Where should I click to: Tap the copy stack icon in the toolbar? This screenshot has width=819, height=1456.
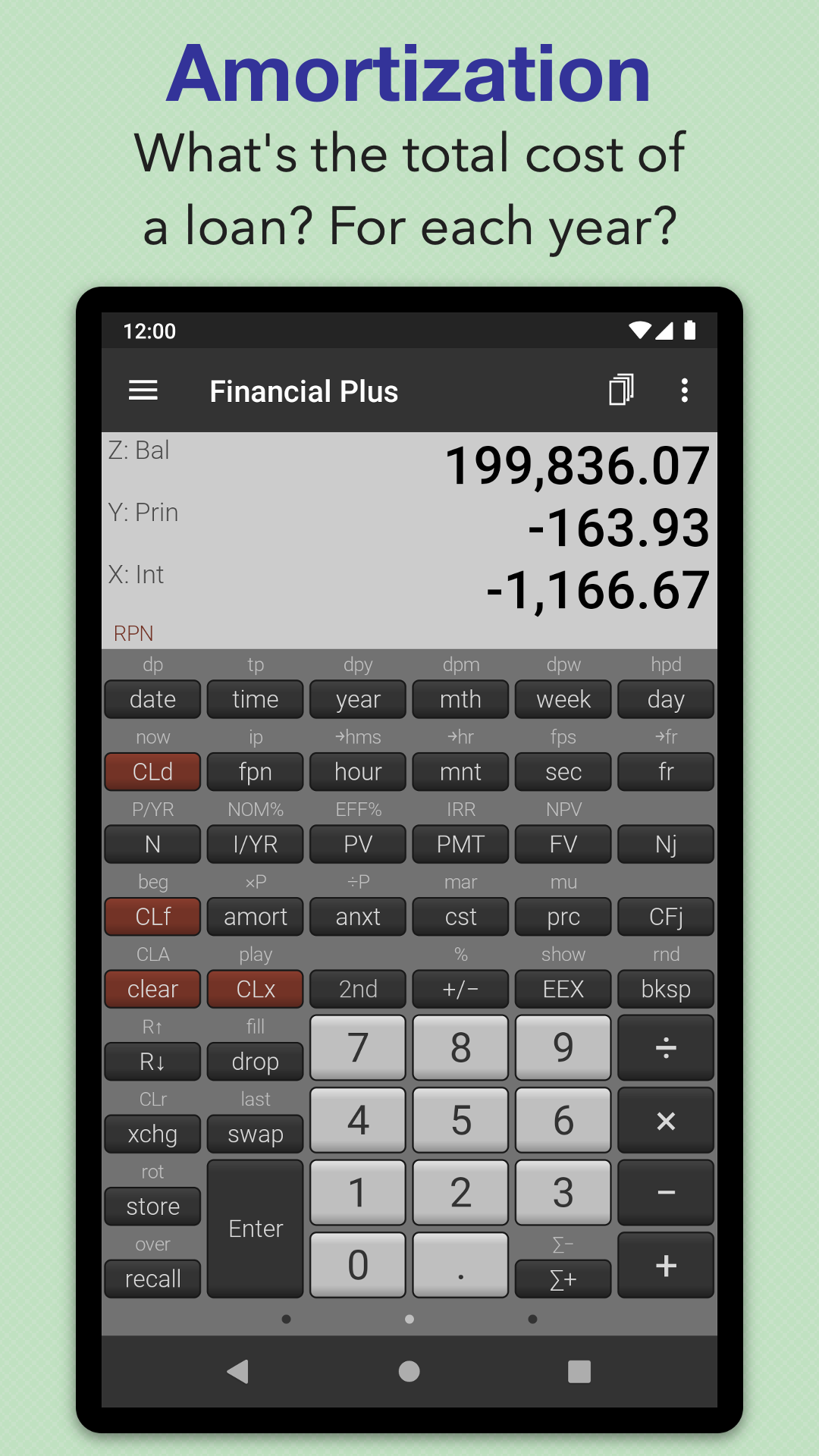click(622, 391)
